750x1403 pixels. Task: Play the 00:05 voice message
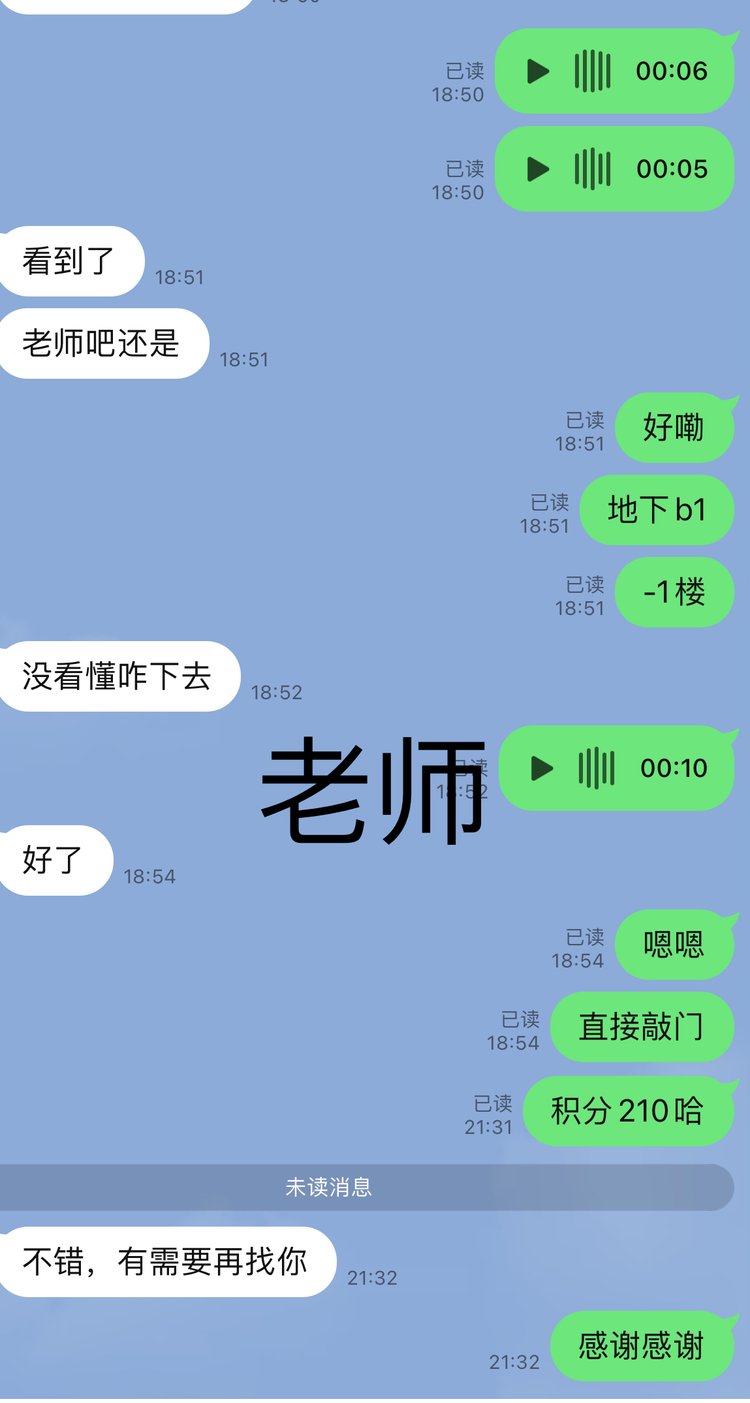pyautogui.click(x=538, y=169)
